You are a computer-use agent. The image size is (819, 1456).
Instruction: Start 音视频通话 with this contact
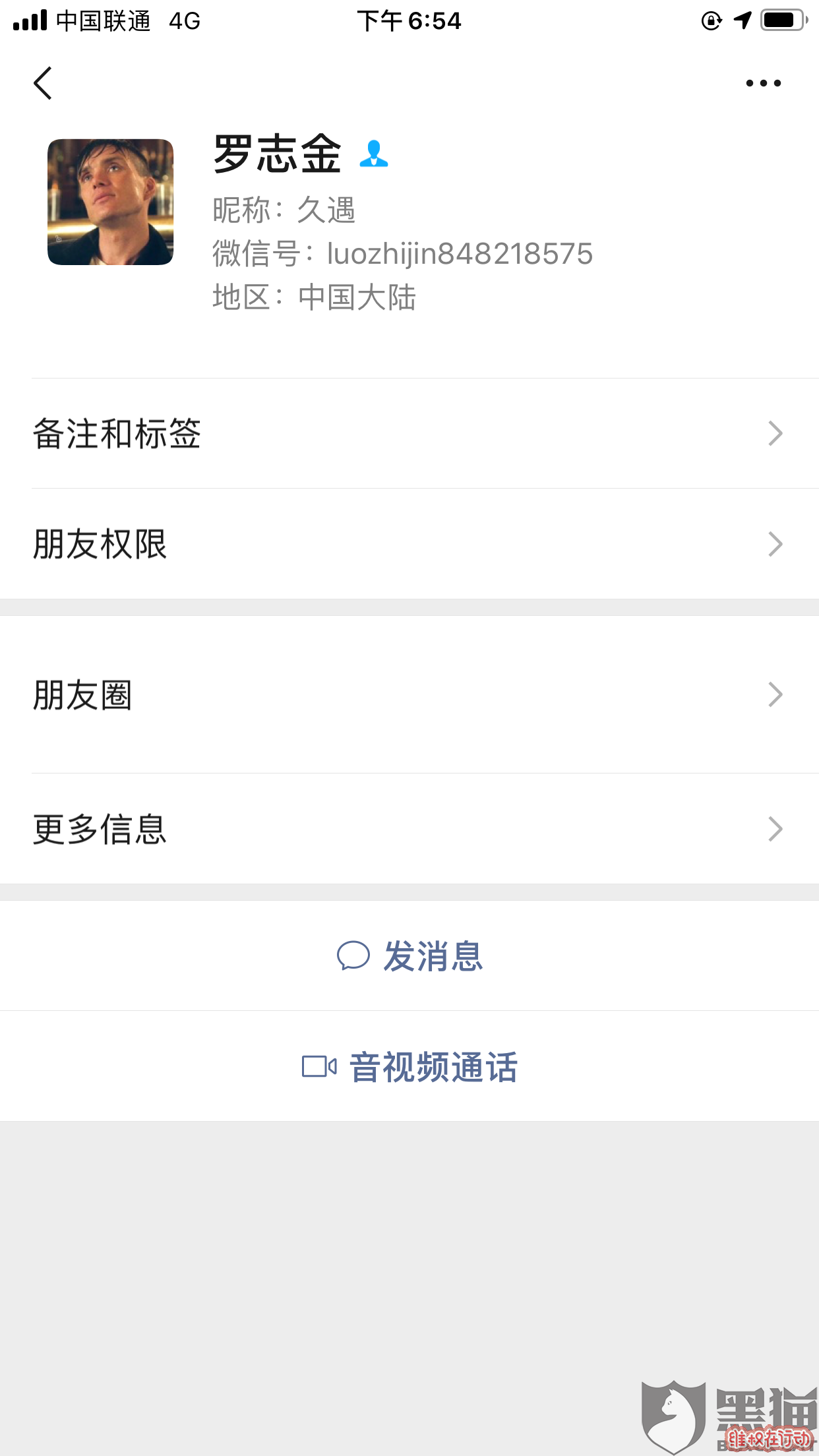(x=409, y=1066)
